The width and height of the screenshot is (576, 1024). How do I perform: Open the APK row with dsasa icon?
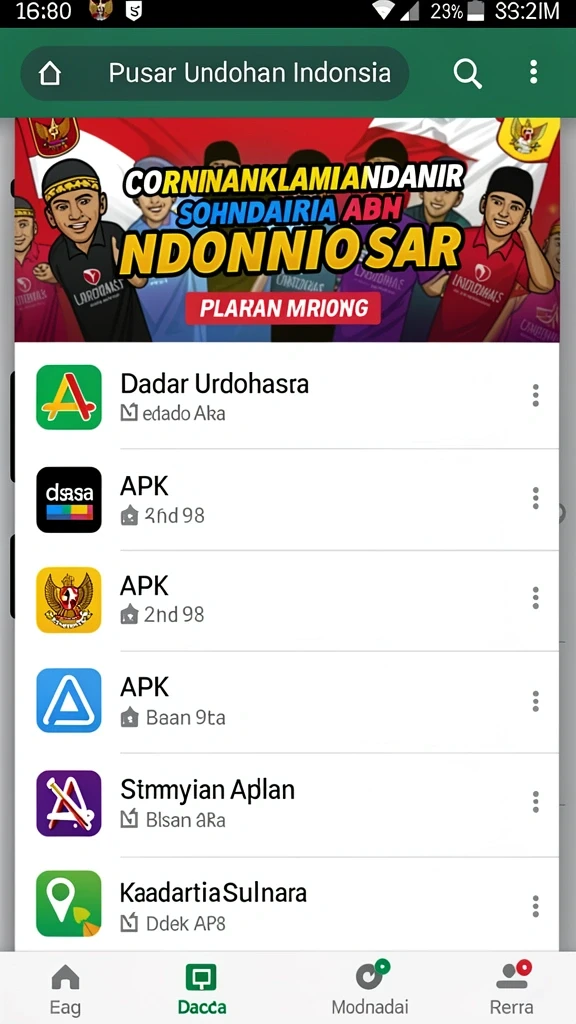click(x=287, y=500)
